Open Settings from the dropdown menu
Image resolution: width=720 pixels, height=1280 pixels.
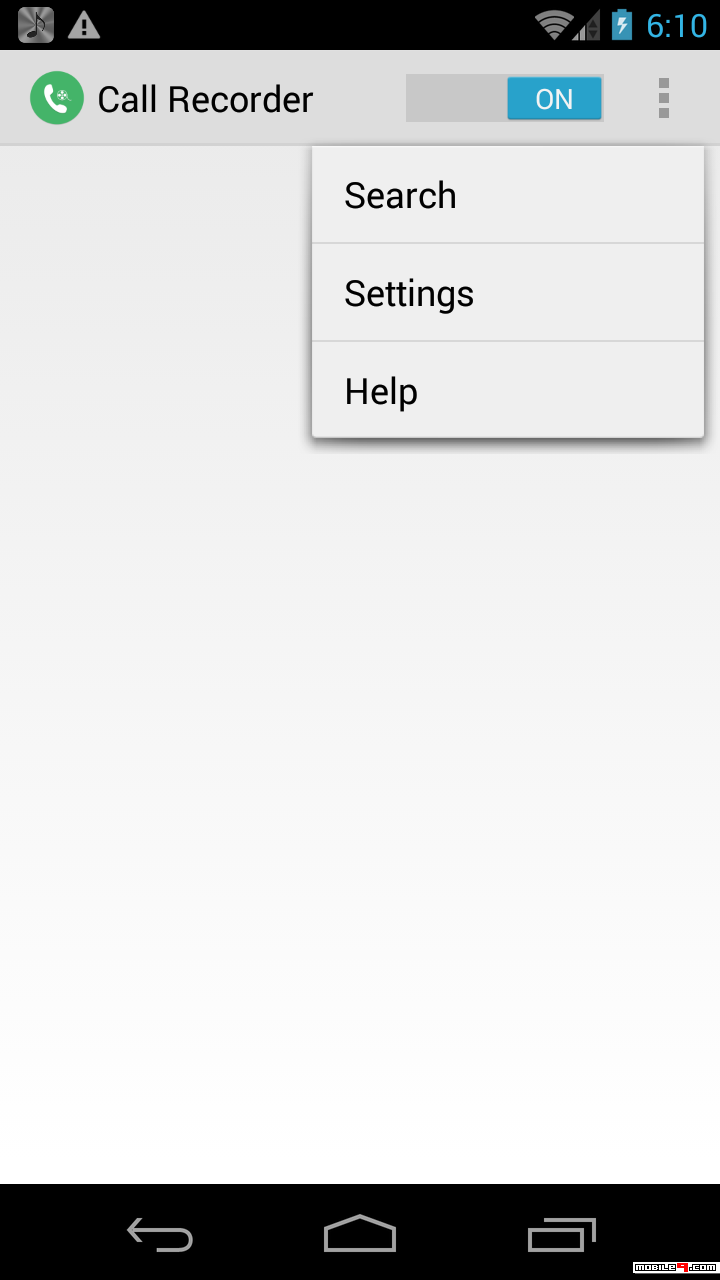(x=508, y=293)
